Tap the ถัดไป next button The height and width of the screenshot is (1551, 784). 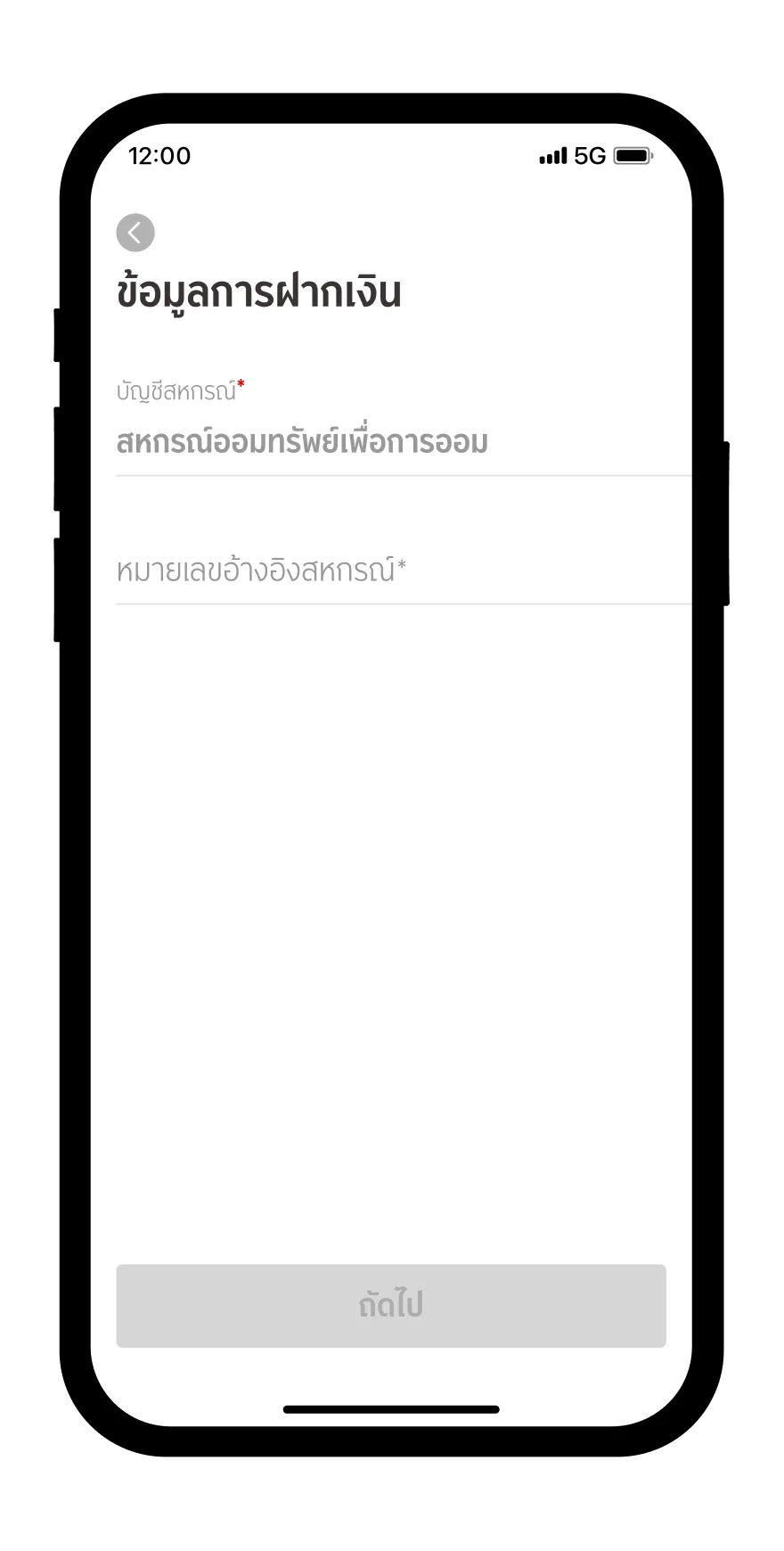(391, 1305)
